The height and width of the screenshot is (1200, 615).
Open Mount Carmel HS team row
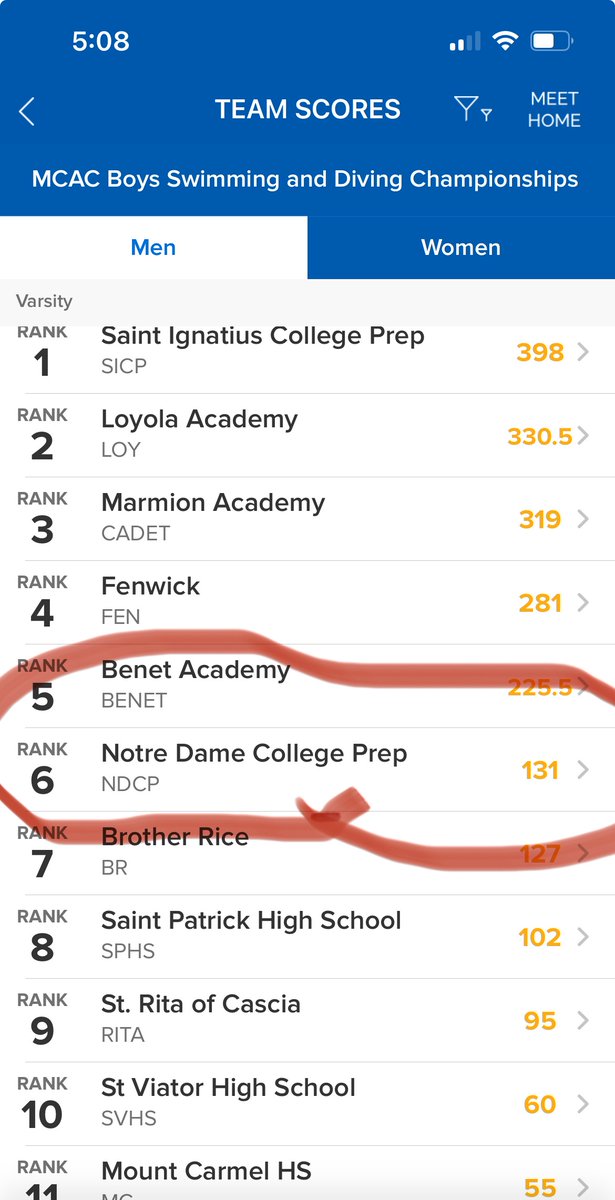[x=307, y=1174]
